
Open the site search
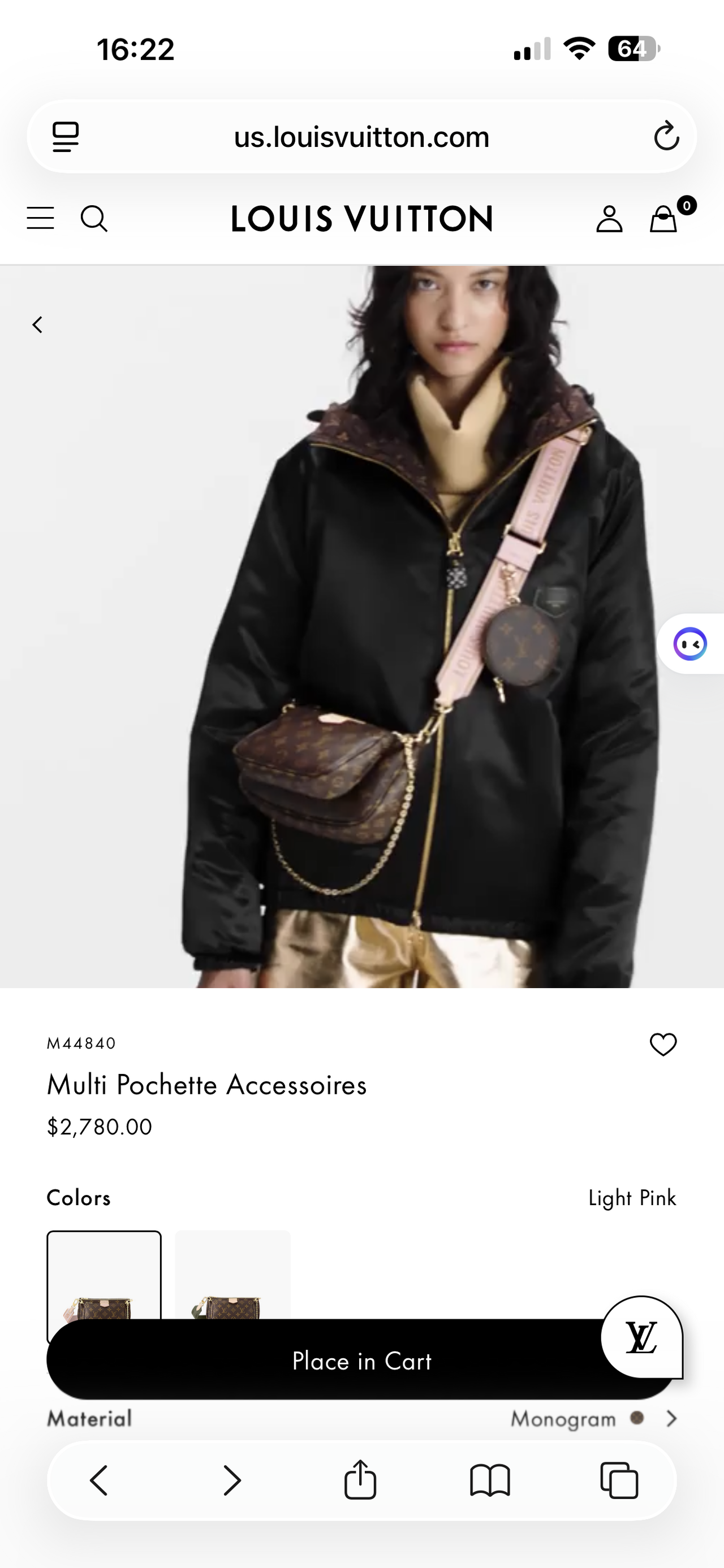(x=94, y=219)
